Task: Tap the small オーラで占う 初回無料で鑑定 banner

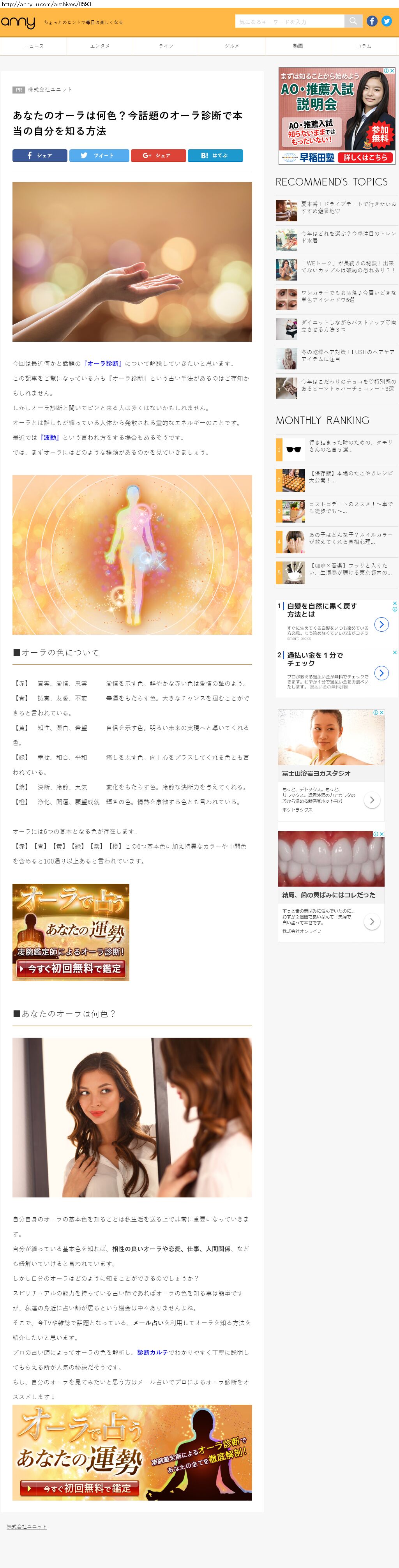Action: pyautogui.click(x=71, y=932)
